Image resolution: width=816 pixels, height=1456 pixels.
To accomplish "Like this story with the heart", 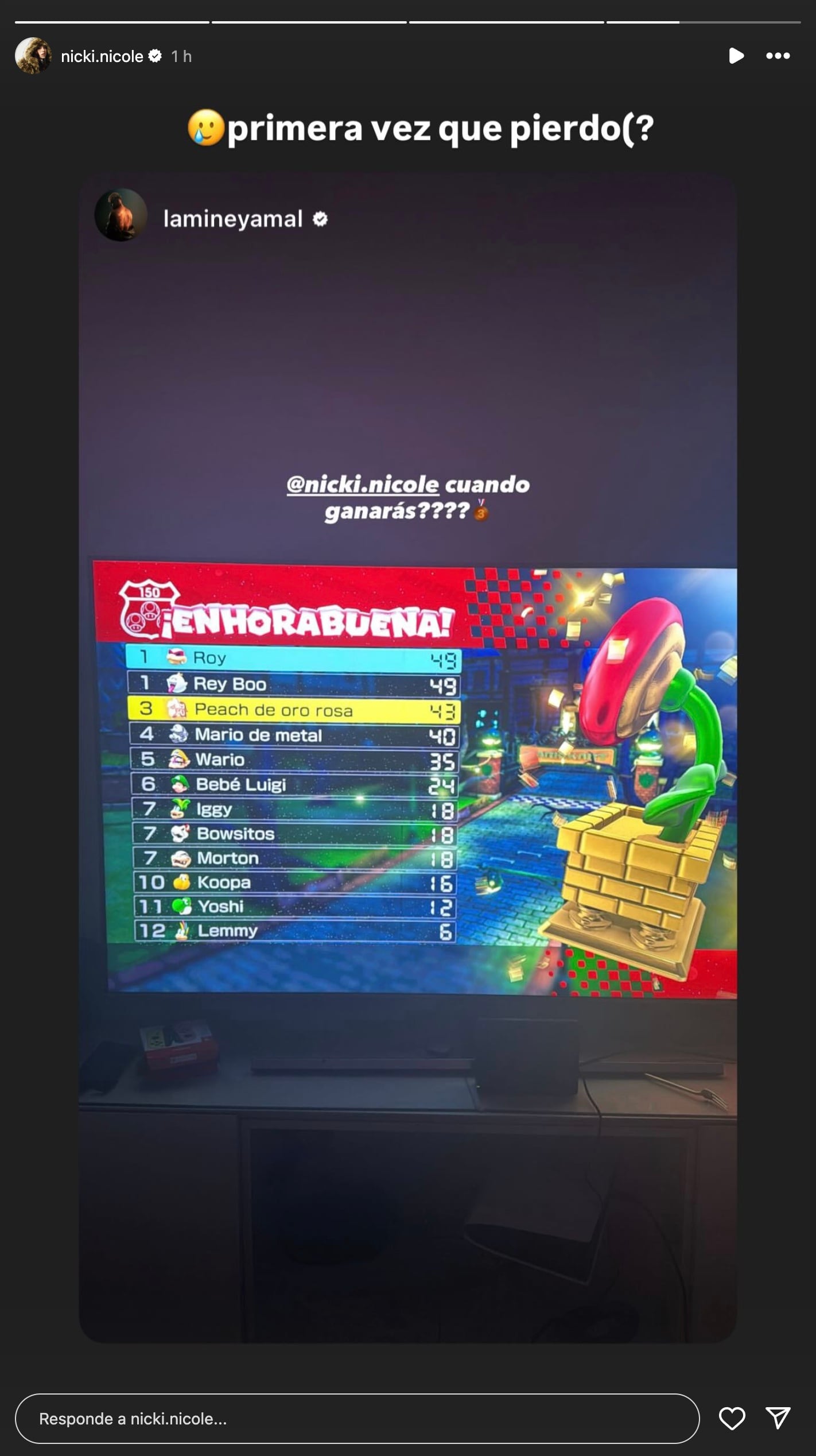I will 732,1419.
